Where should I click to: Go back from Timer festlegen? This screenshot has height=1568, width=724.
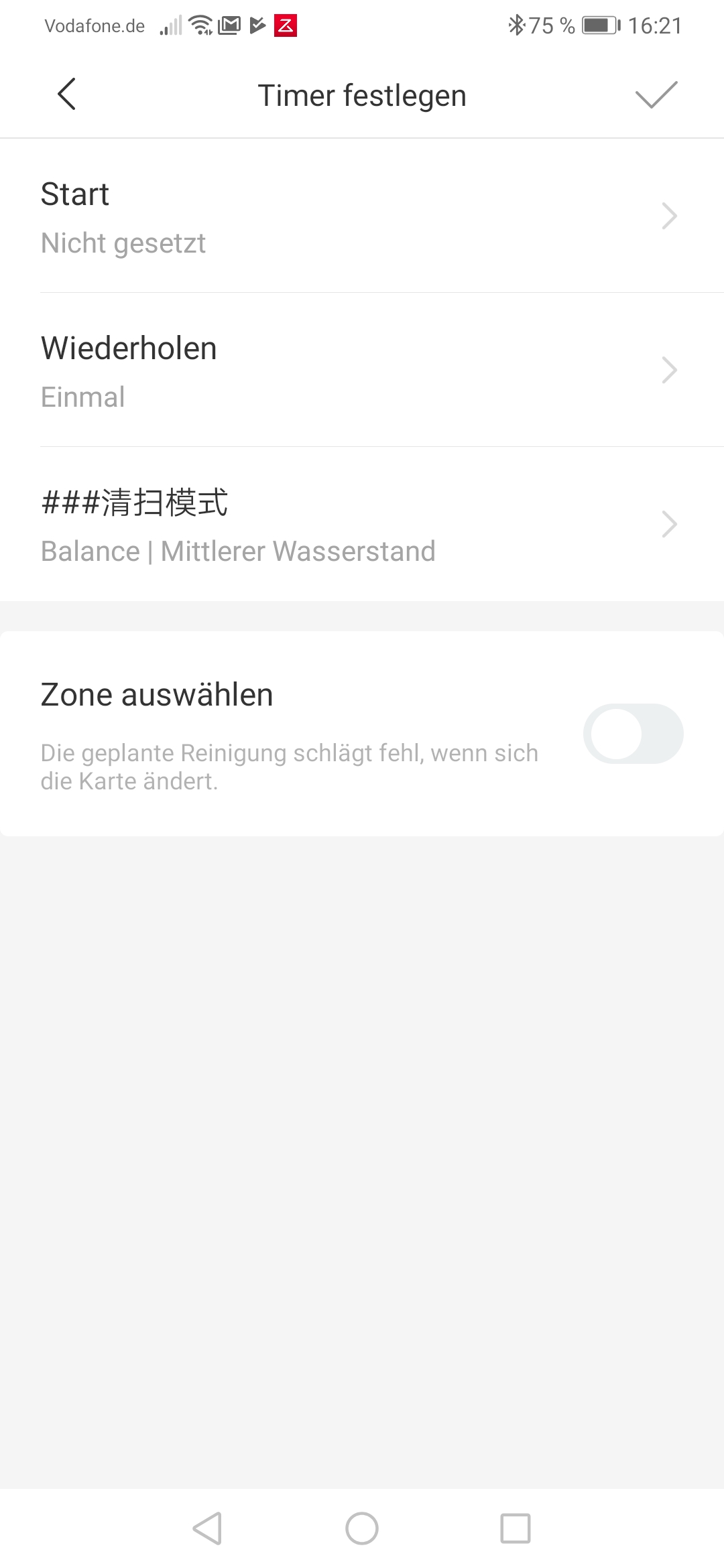66,94
